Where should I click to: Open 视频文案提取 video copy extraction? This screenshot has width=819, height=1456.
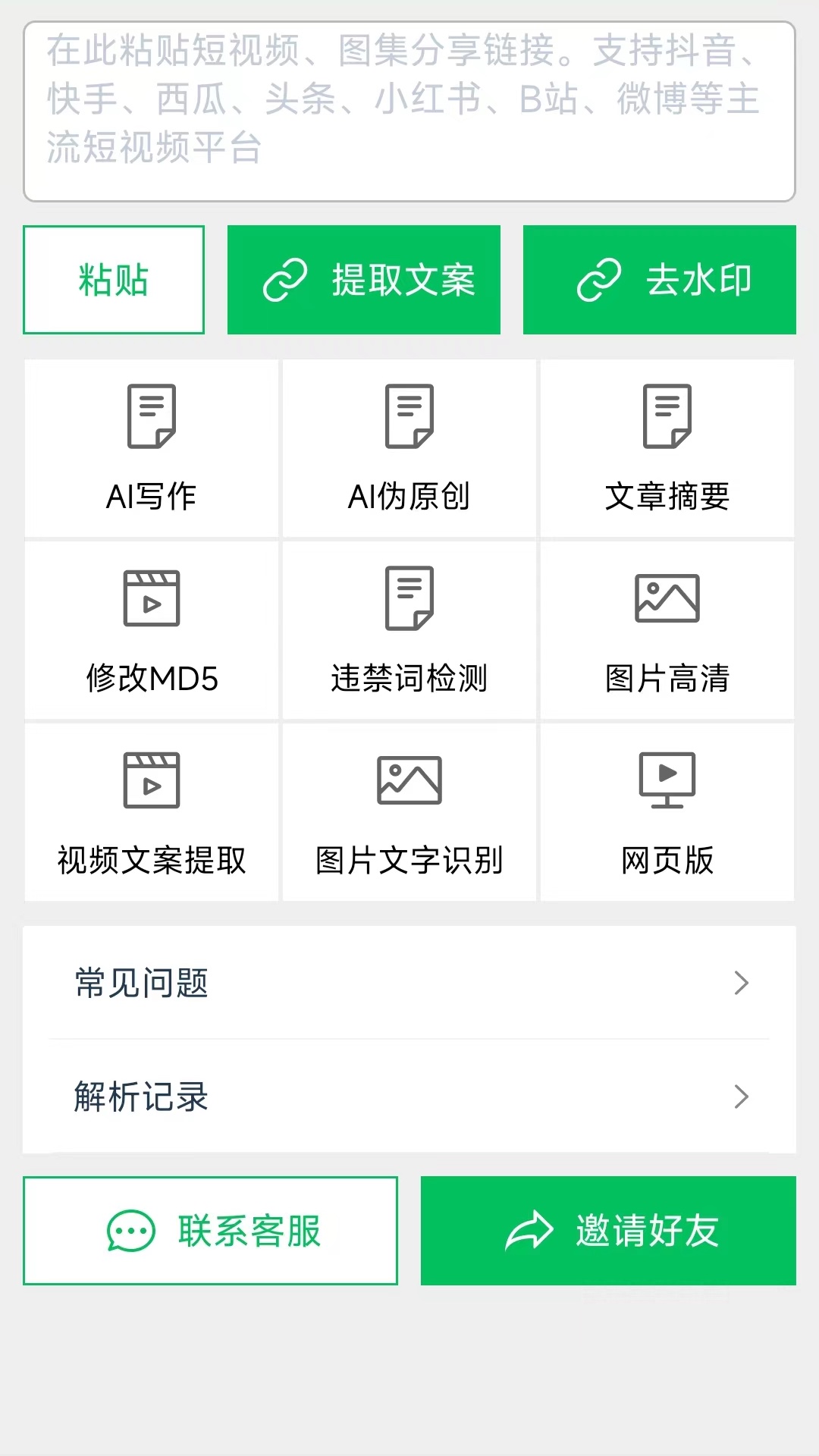(152, 812)
